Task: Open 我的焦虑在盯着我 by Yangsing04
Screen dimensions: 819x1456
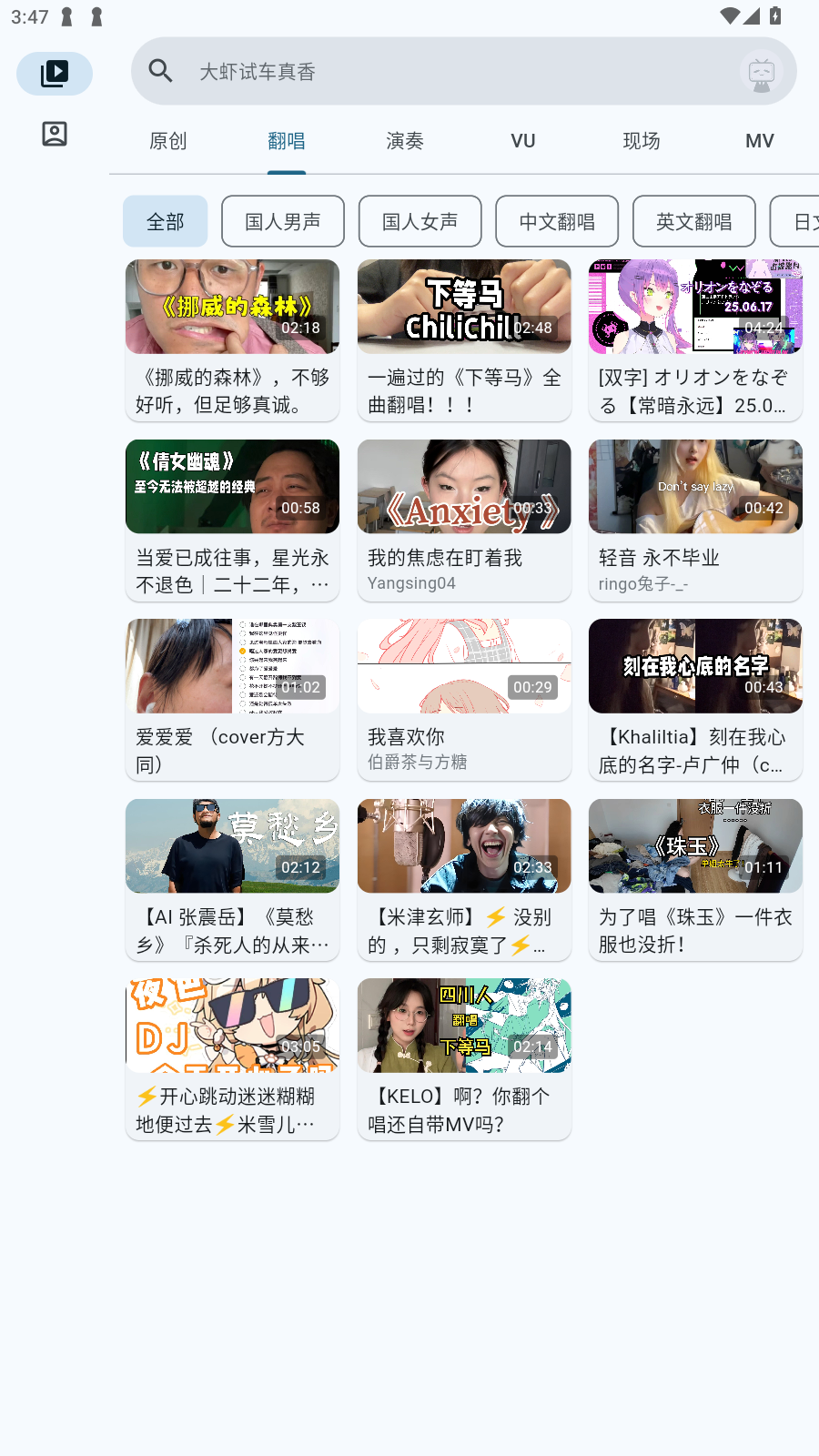Action: coord(464,520)
